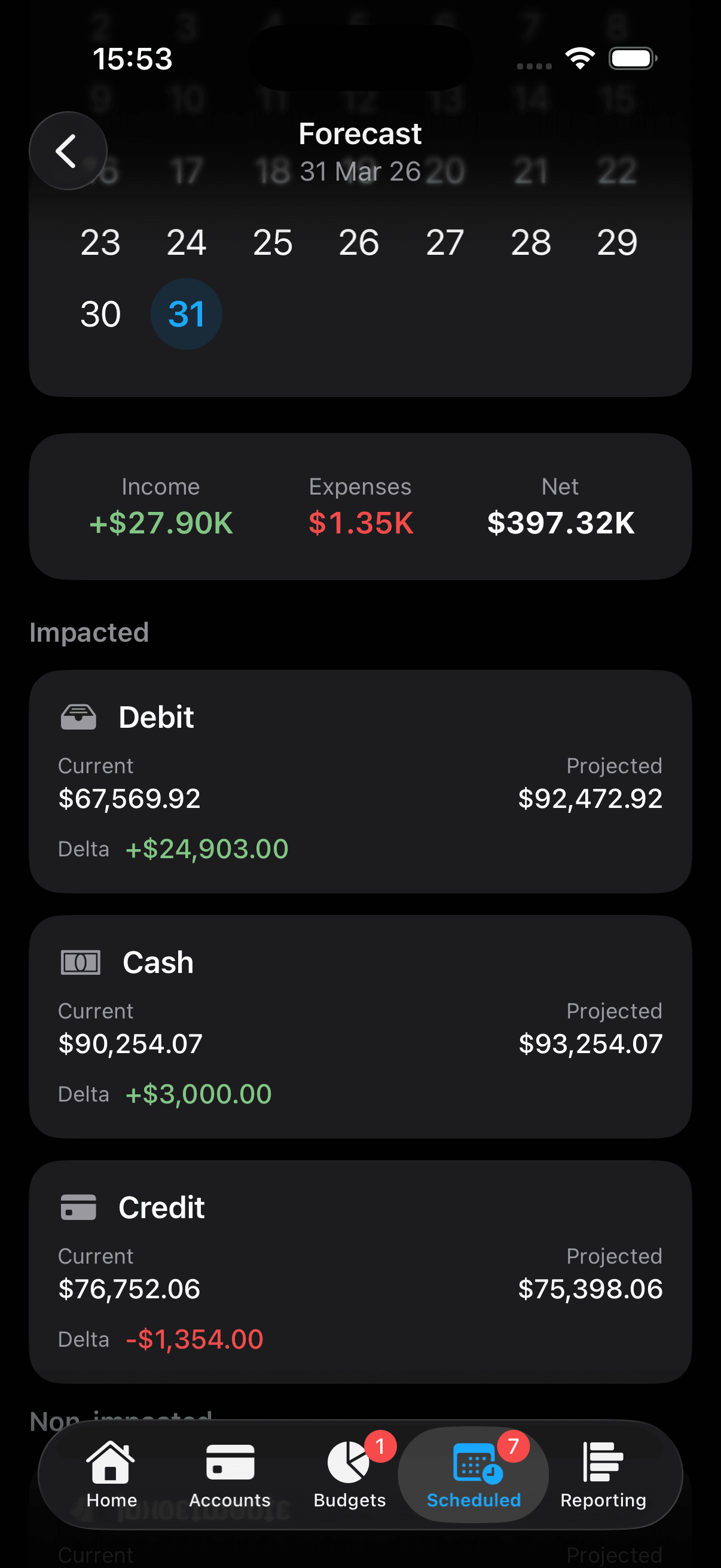The height and width of the screenshot is (1568, 721).
Task: Pick day 25 in the calendar
Action: (273, 243)
